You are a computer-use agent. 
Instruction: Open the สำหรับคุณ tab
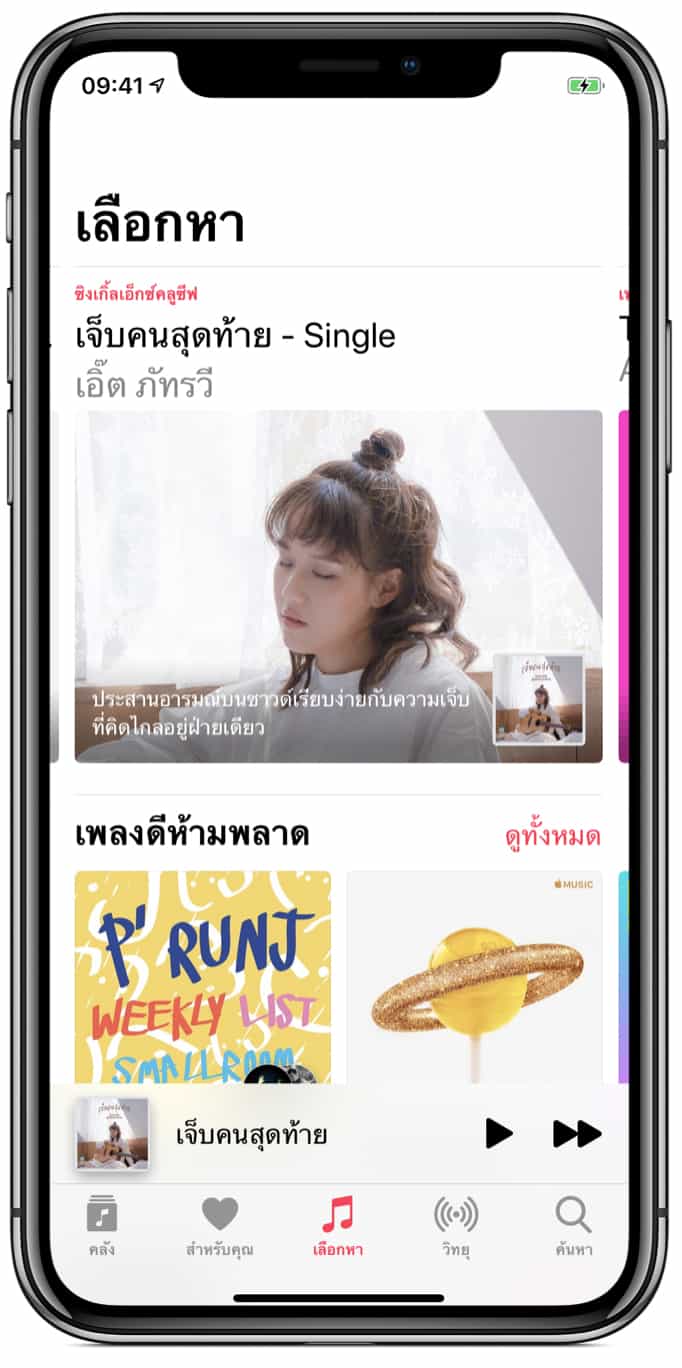click(219, 1226)
